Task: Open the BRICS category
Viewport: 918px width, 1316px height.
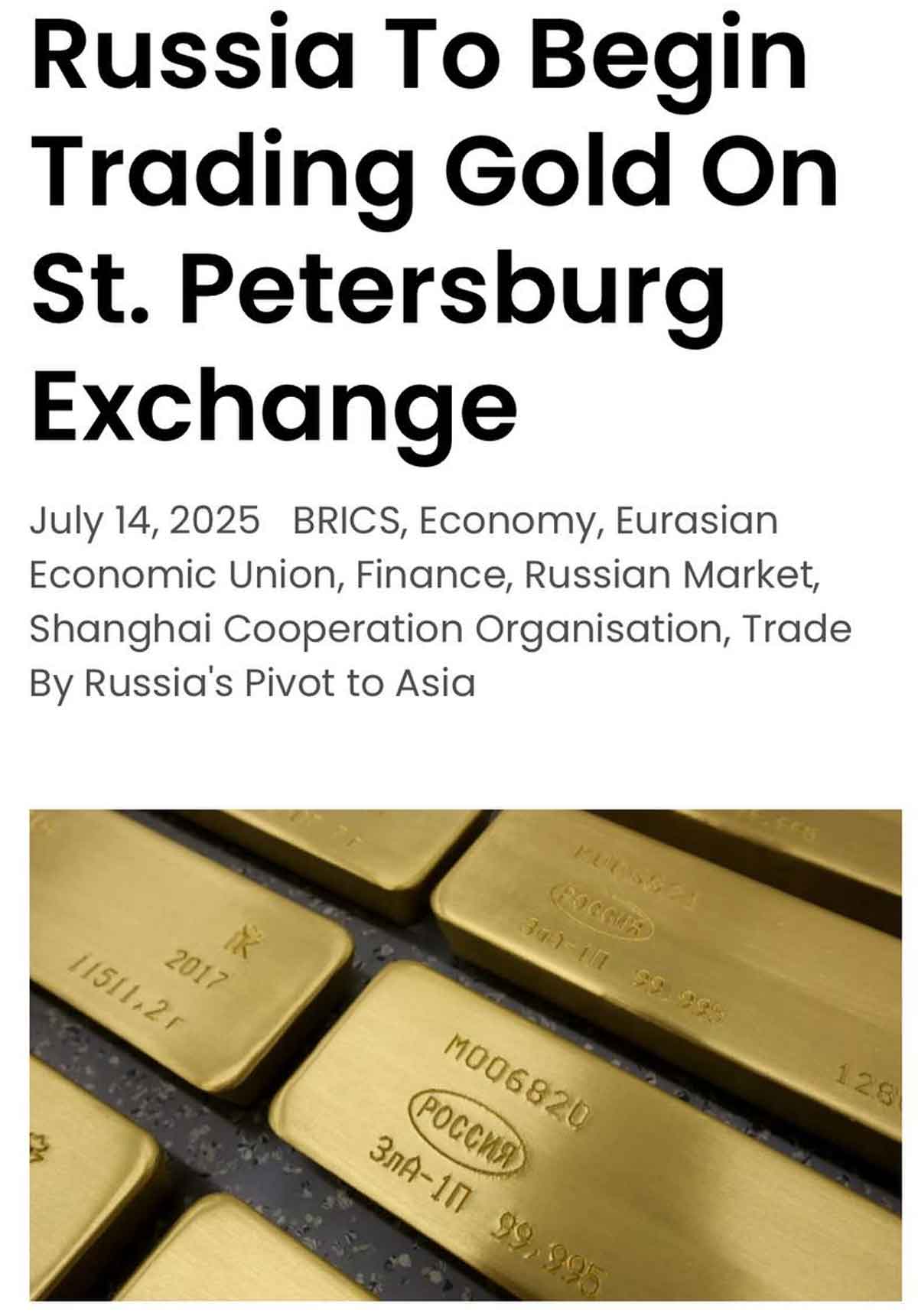Action: [346, 522]
